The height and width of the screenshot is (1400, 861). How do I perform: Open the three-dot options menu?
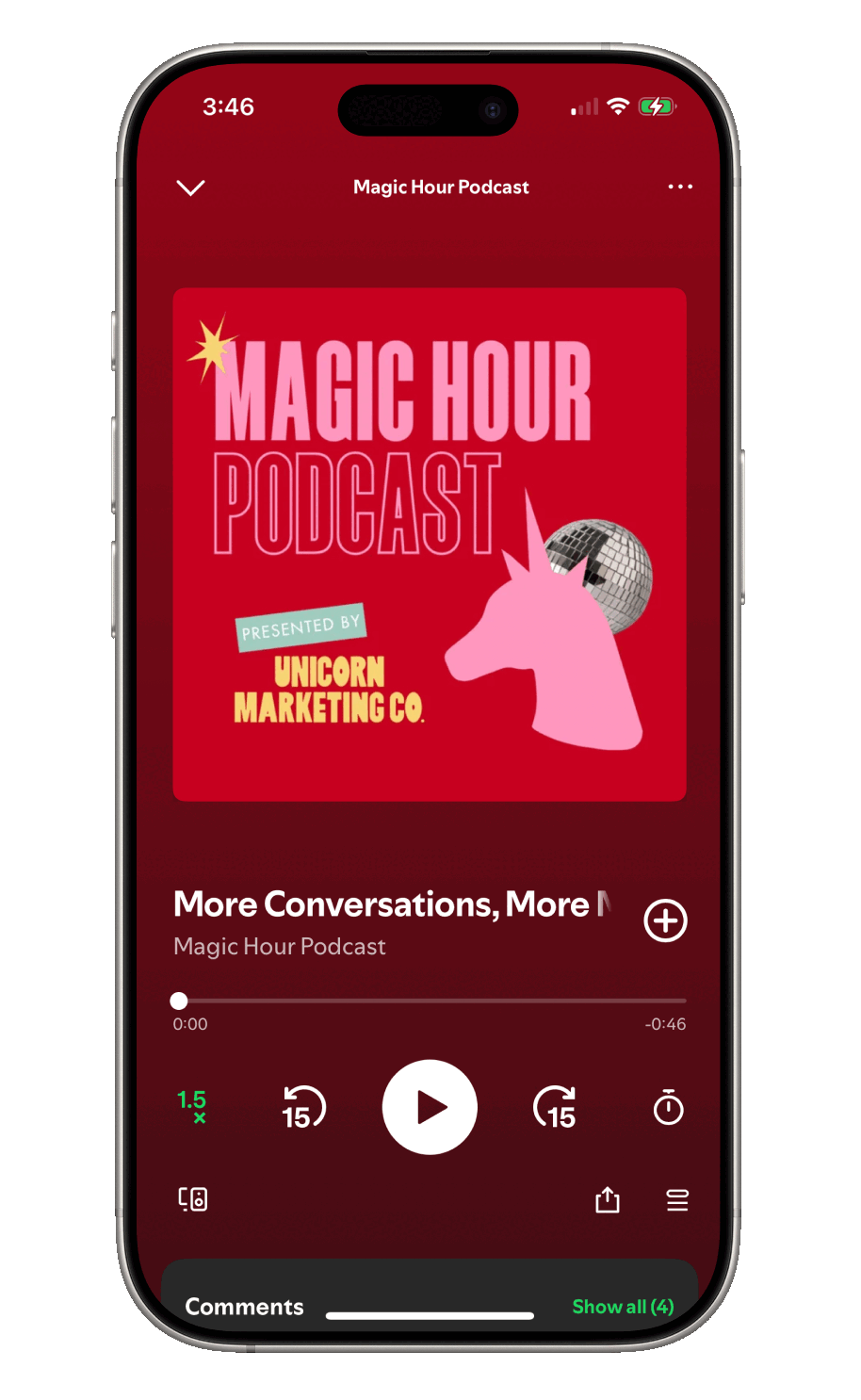coord(680,187)
